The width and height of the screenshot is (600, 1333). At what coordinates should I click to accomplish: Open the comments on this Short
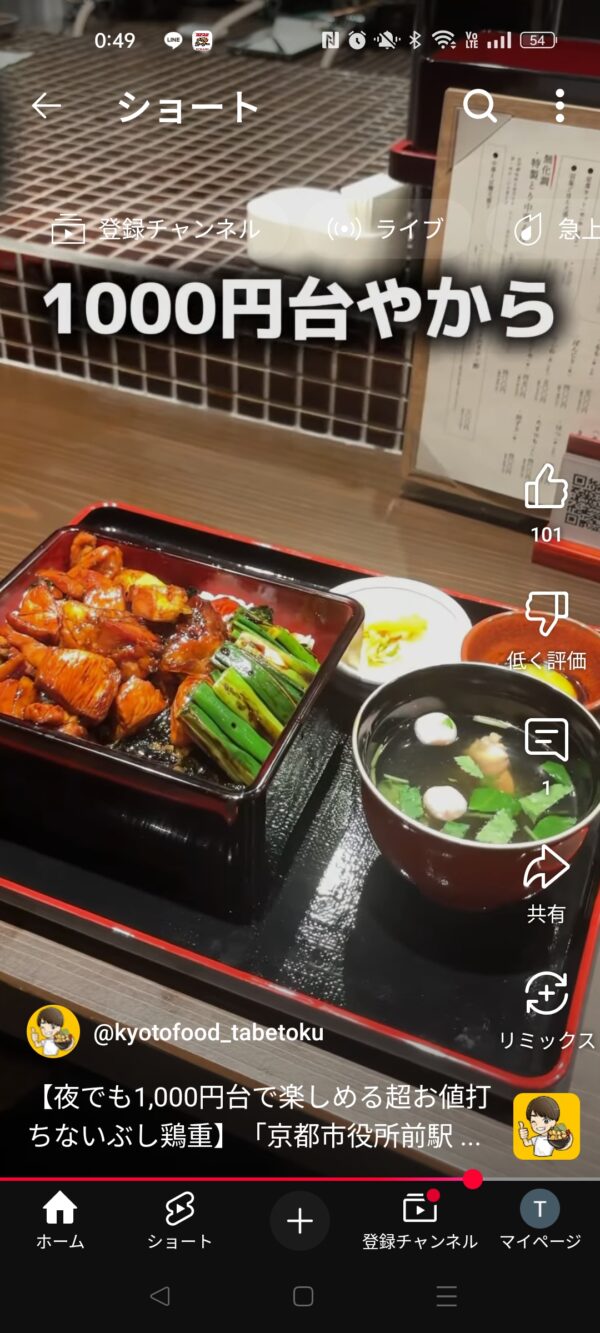click(546, 741)
